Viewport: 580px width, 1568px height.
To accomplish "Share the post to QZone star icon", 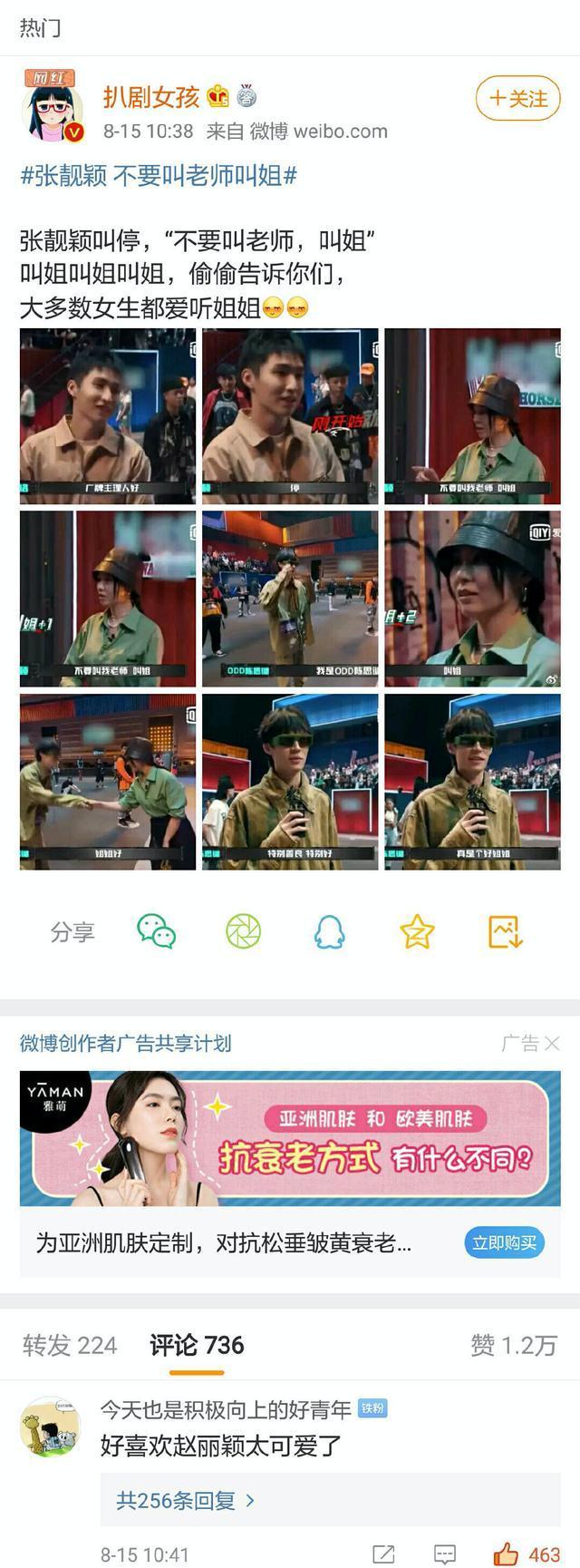I will pyautogui.click(x=417, y=931).
